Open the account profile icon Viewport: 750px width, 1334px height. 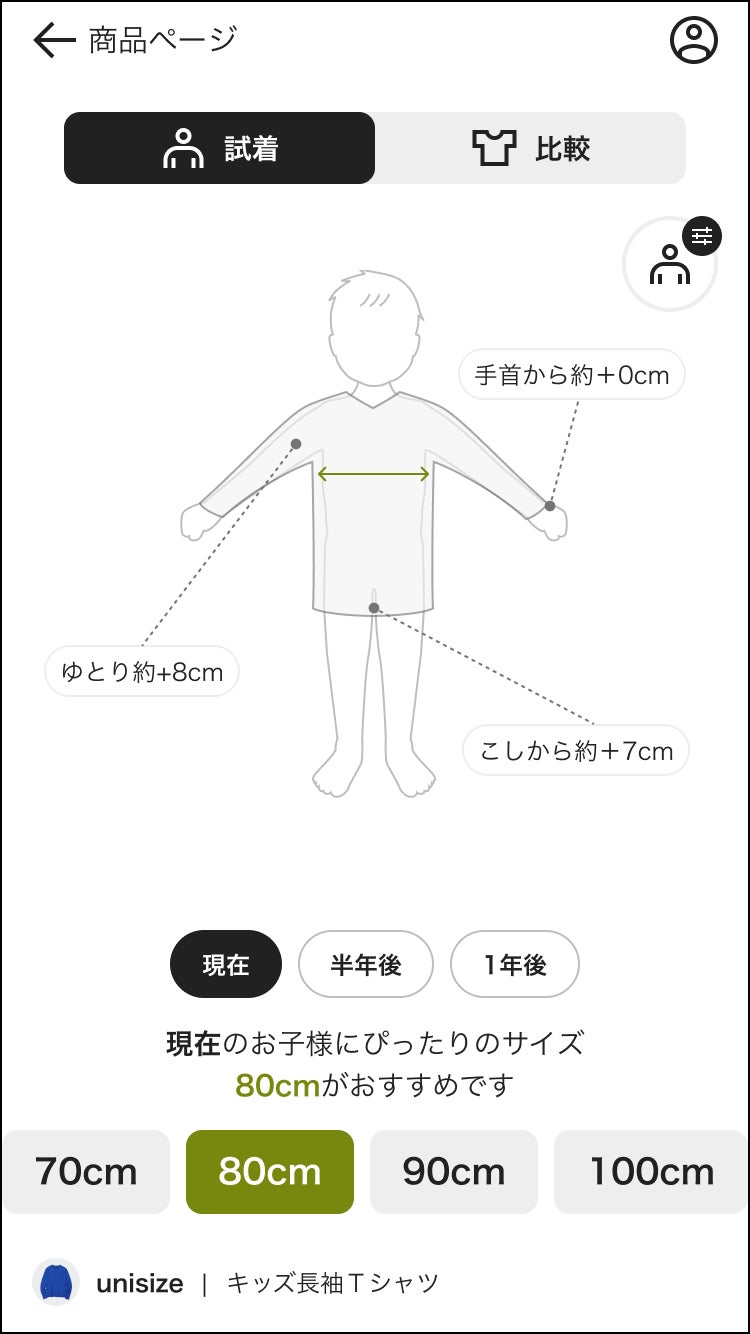point(694,40)
